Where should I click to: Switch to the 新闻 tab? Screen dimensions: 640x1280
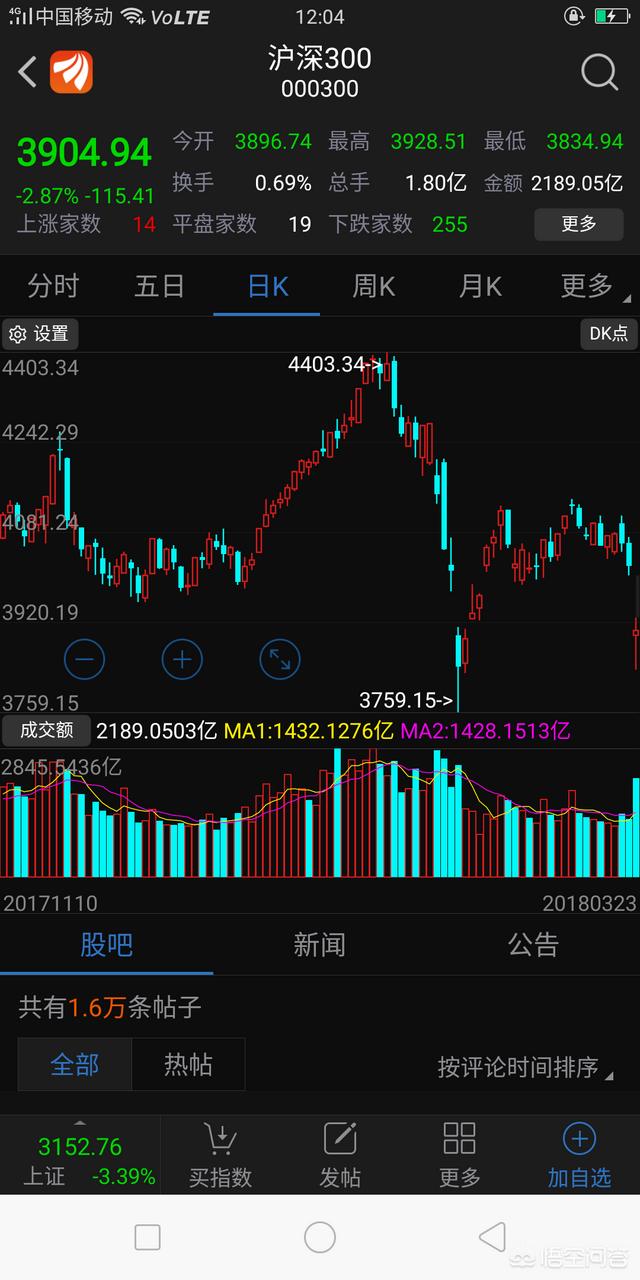click(x=319, y=945)
